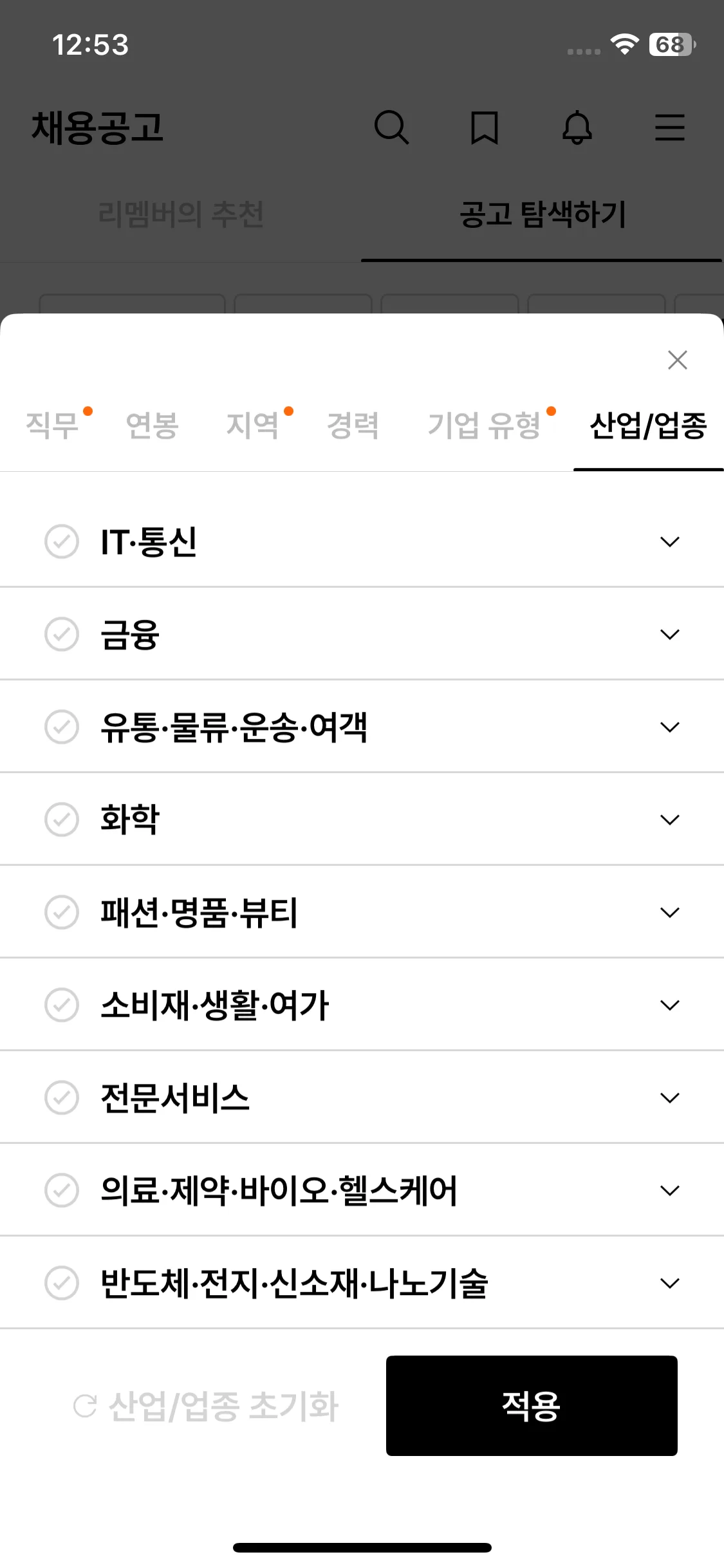The width and height of the screenshot is (724, 1568).
Task: Switch to the 연봉 filter tab
Action: pos(152,425)
